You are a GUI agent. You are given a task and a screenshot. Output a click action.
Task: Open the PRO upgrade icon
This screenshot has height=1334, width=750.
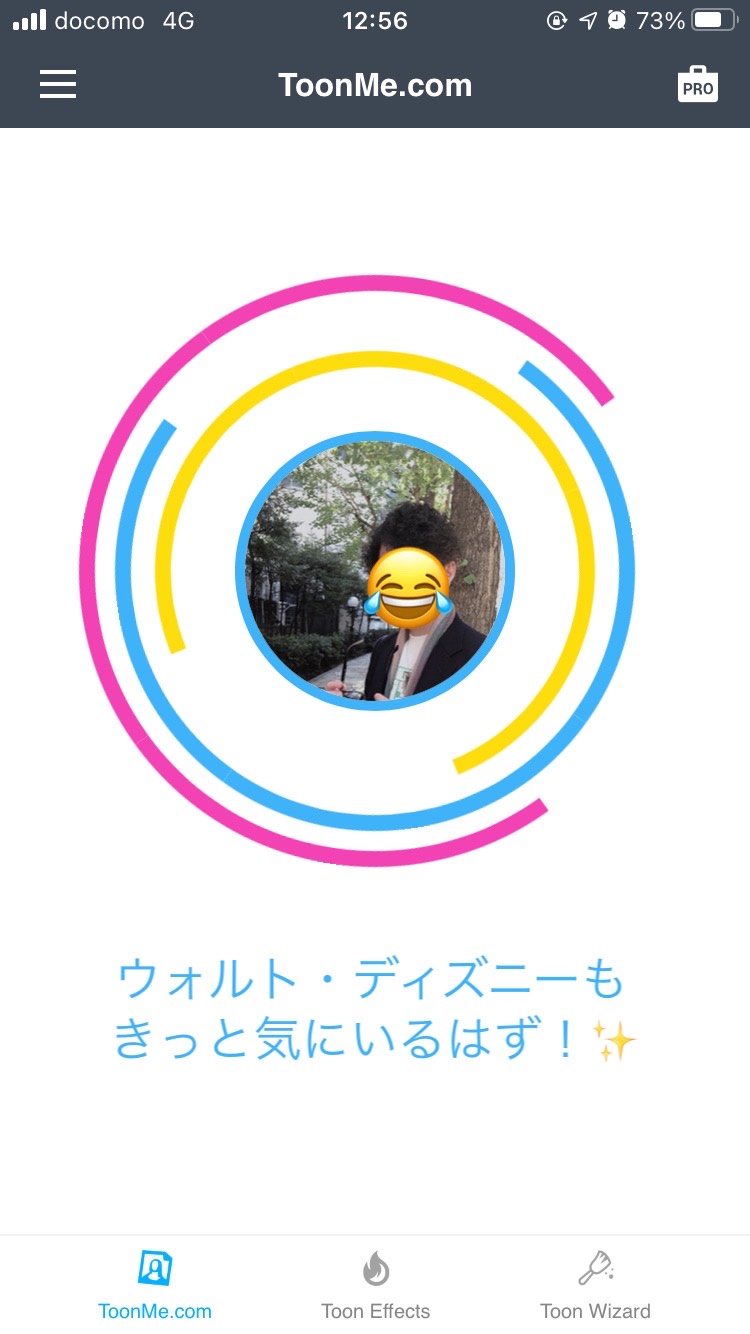point(697,85)
